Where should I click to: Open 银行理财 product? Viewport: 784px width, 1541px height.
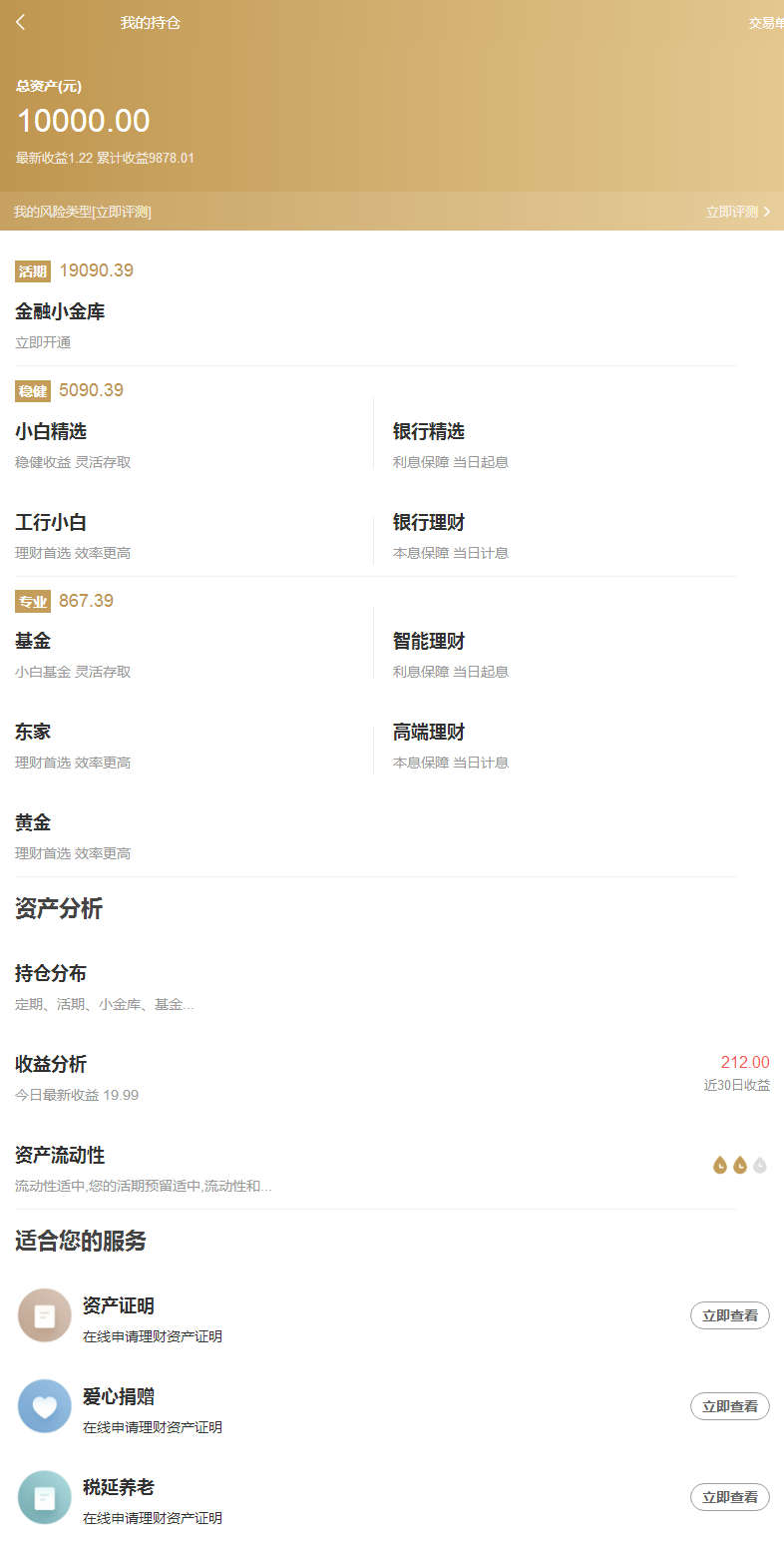[429, 523]
